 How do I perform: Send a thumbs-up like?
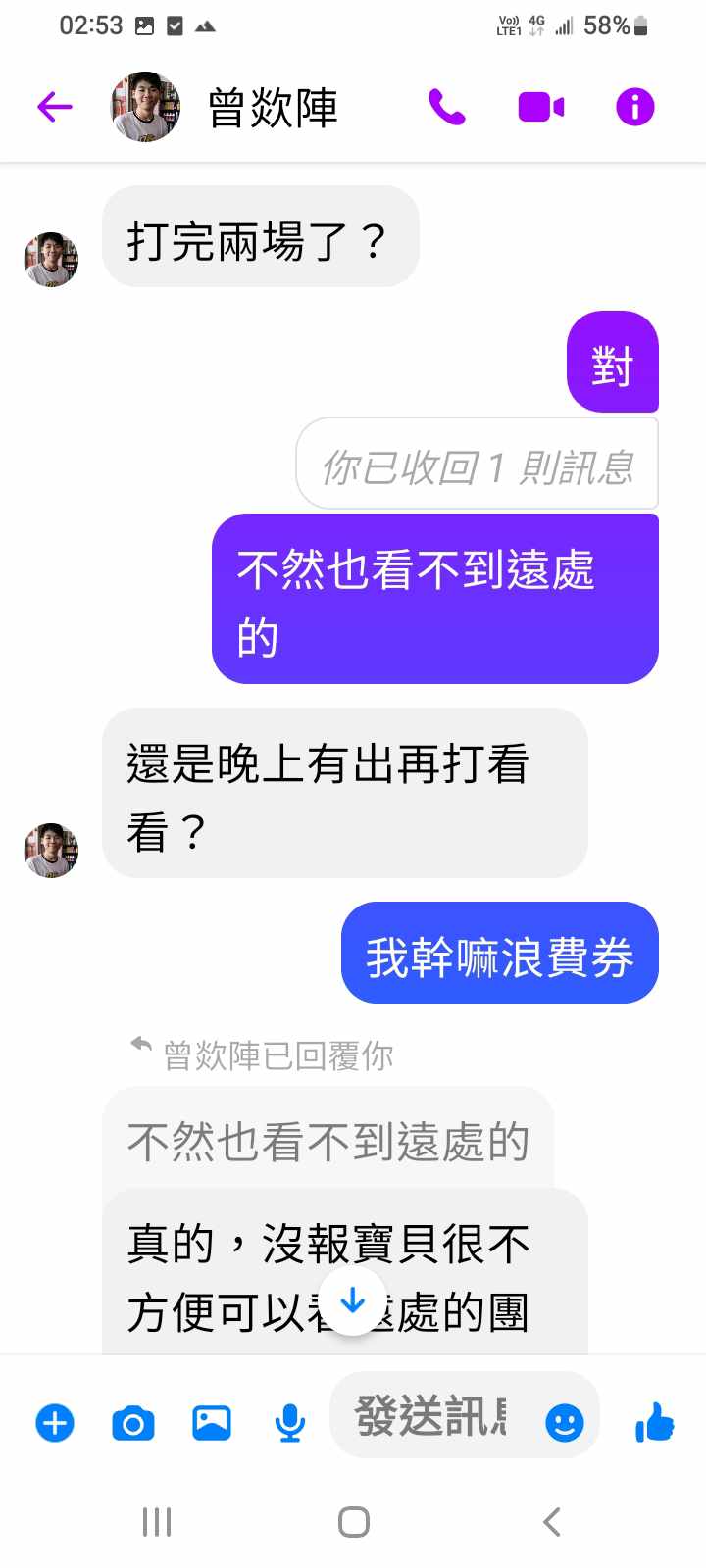pyautogui.click(x=654, y=1422)
